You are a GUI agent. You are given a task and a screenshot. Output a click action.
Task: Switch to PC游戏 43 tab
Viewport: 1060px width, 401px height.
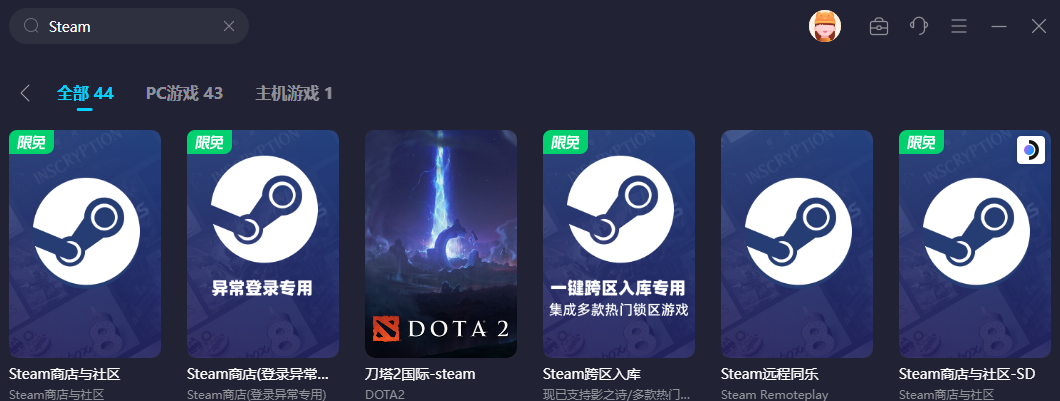point(184,93)
